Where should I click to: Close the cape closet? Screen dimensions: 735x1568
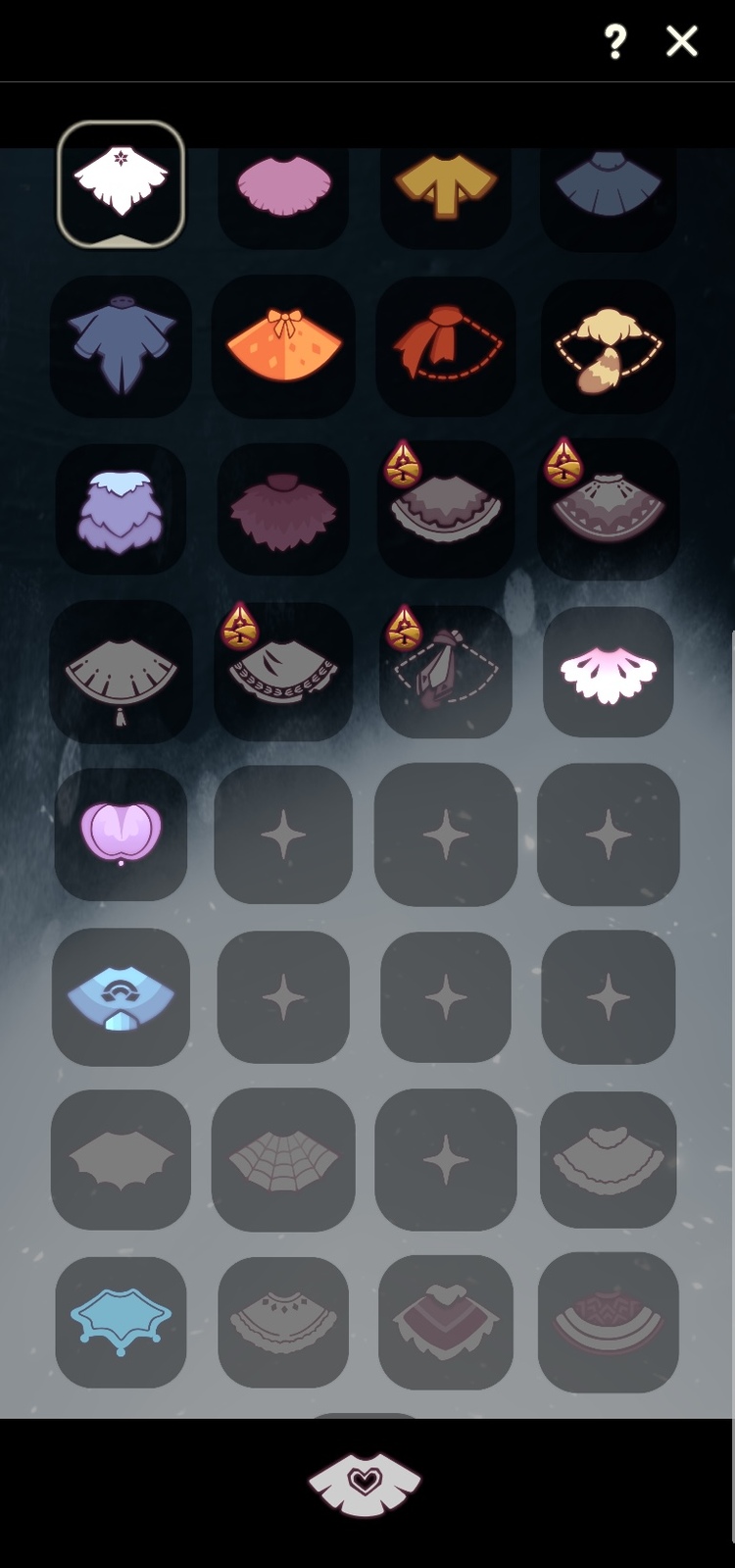pyautogui.click(x=682, y=41)
